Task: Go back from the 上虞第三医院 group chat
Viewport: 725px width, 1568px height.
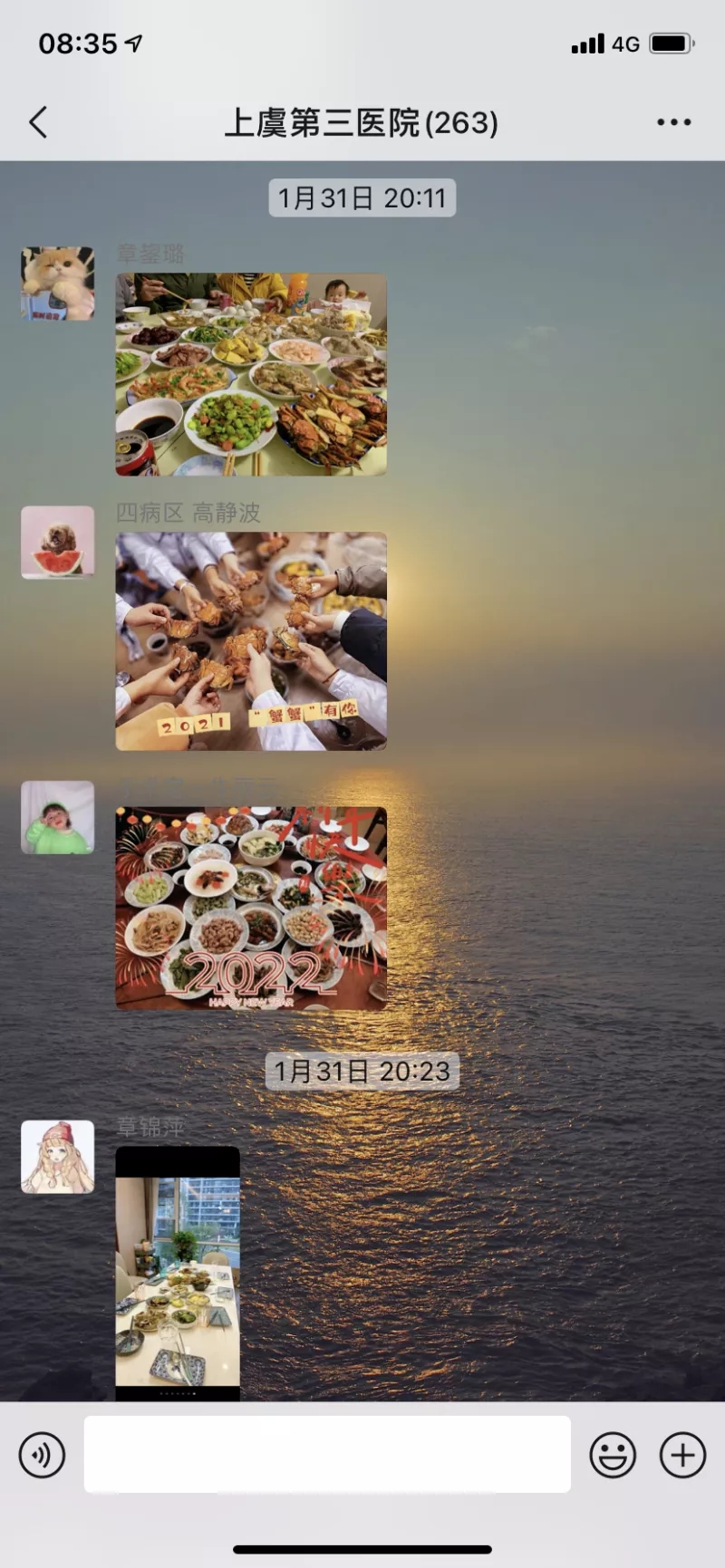Action: point(38,122)
